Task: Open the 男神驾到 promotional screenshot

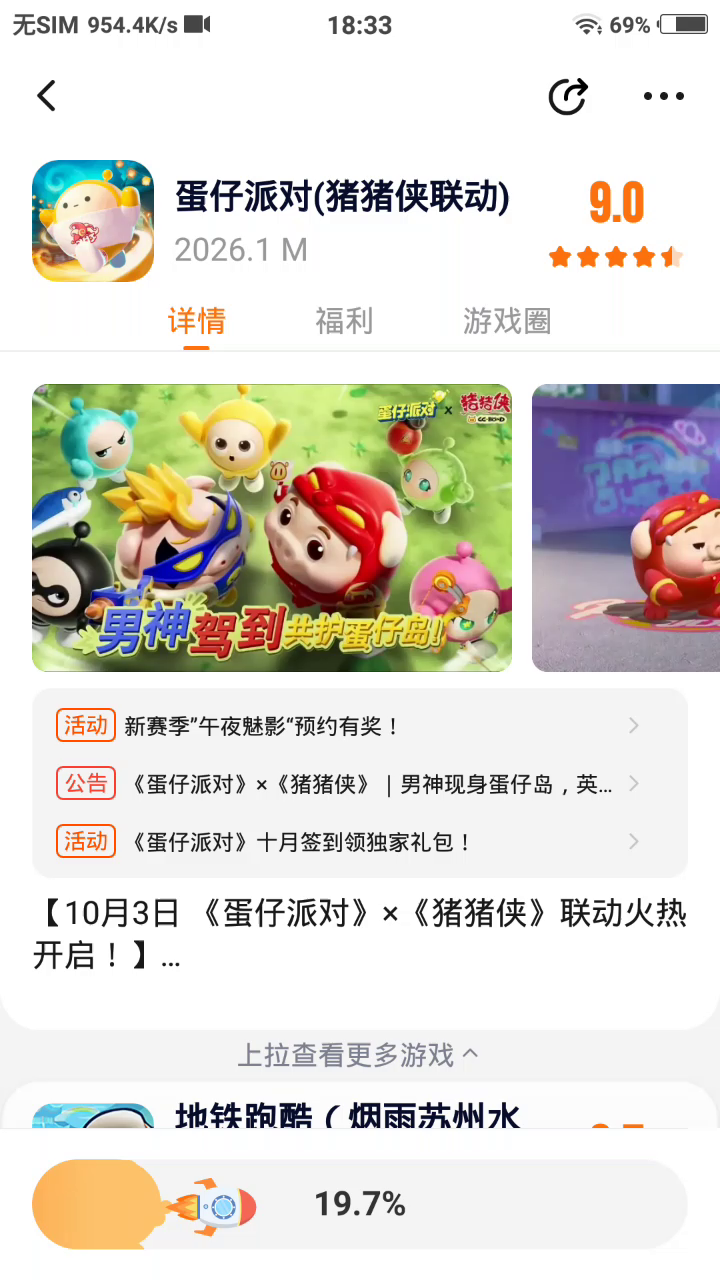Action: [272, 528]
